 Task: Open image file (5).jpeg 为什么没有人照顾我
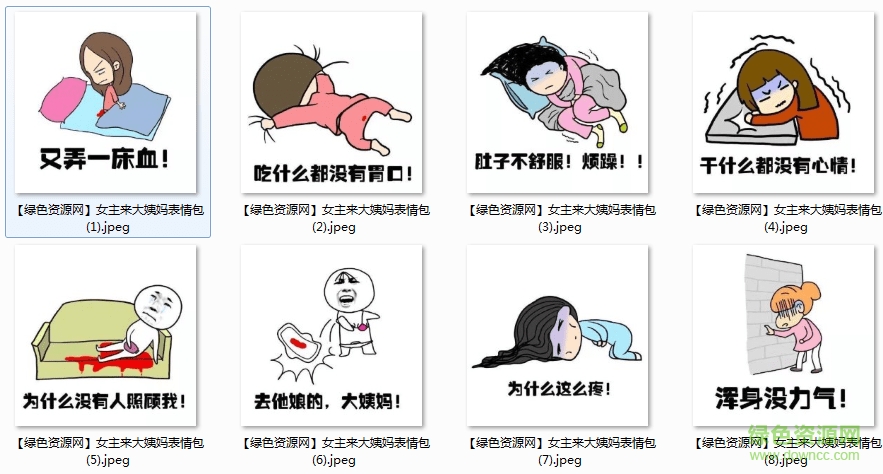[107, 337]
